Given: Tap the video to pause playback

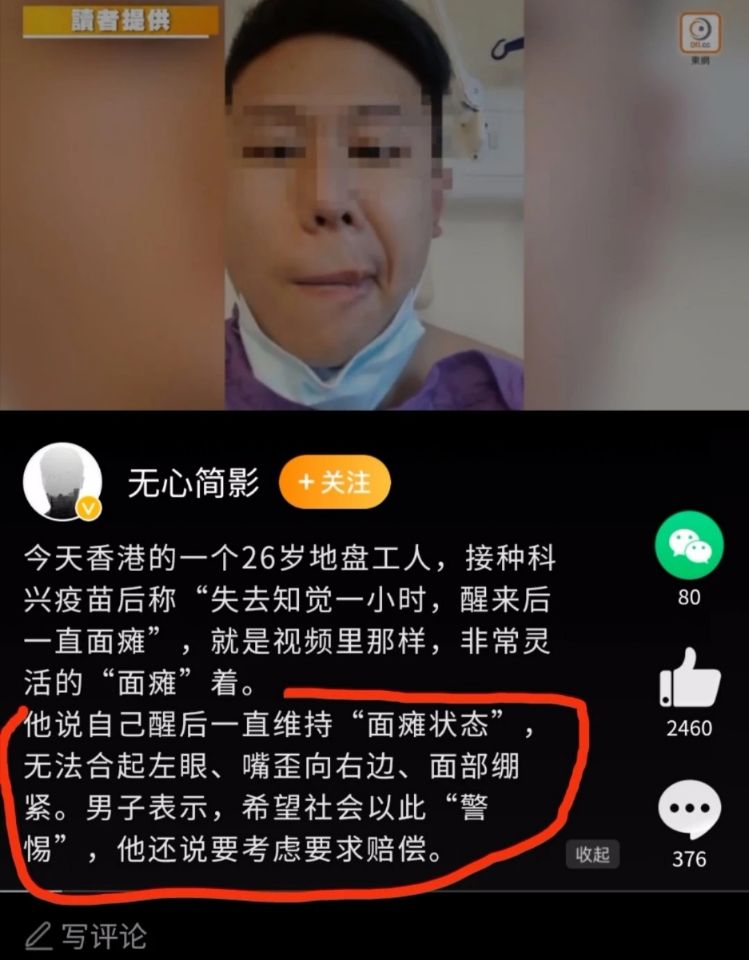Looking at the screenshot, I should tap(374, 205).
